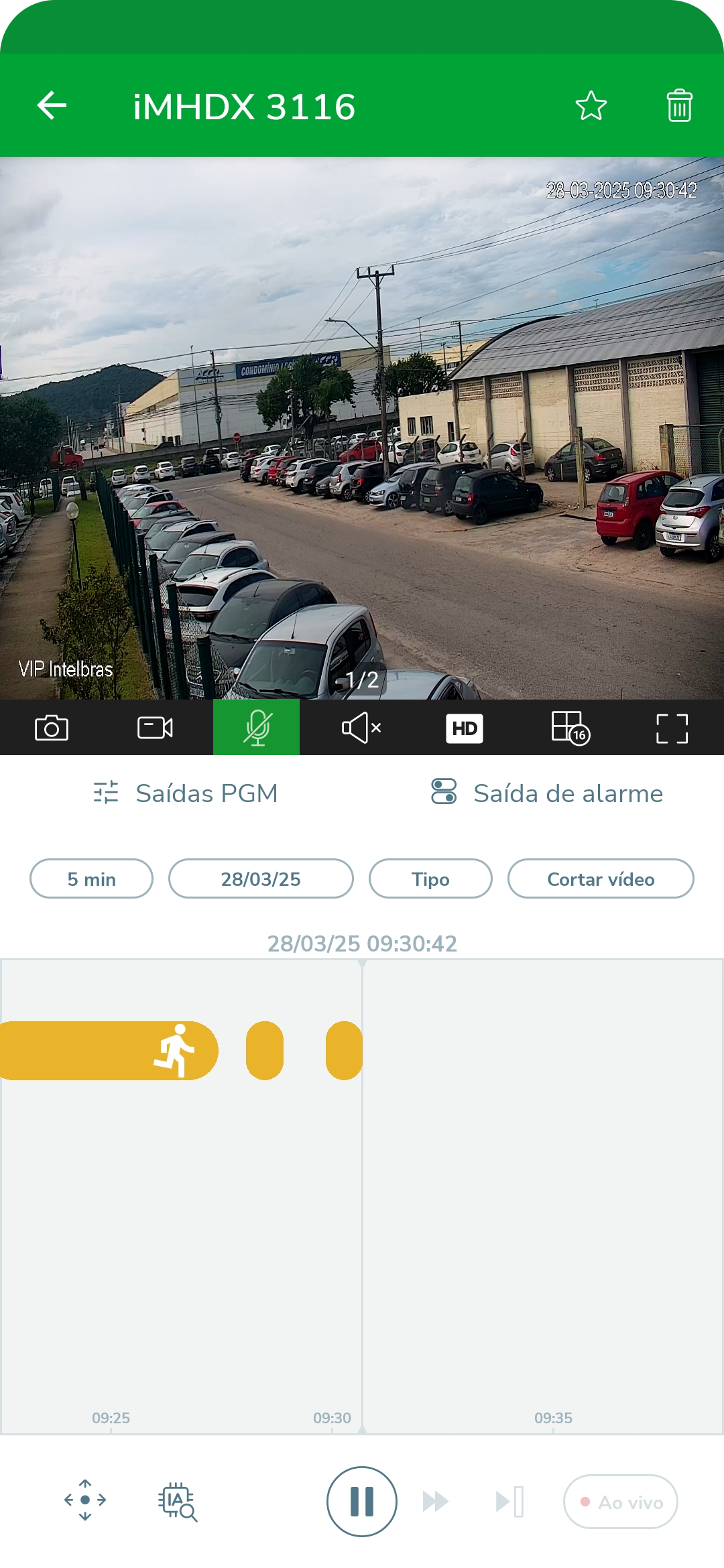Delete device with the trash icon

(x=679, y=106)
